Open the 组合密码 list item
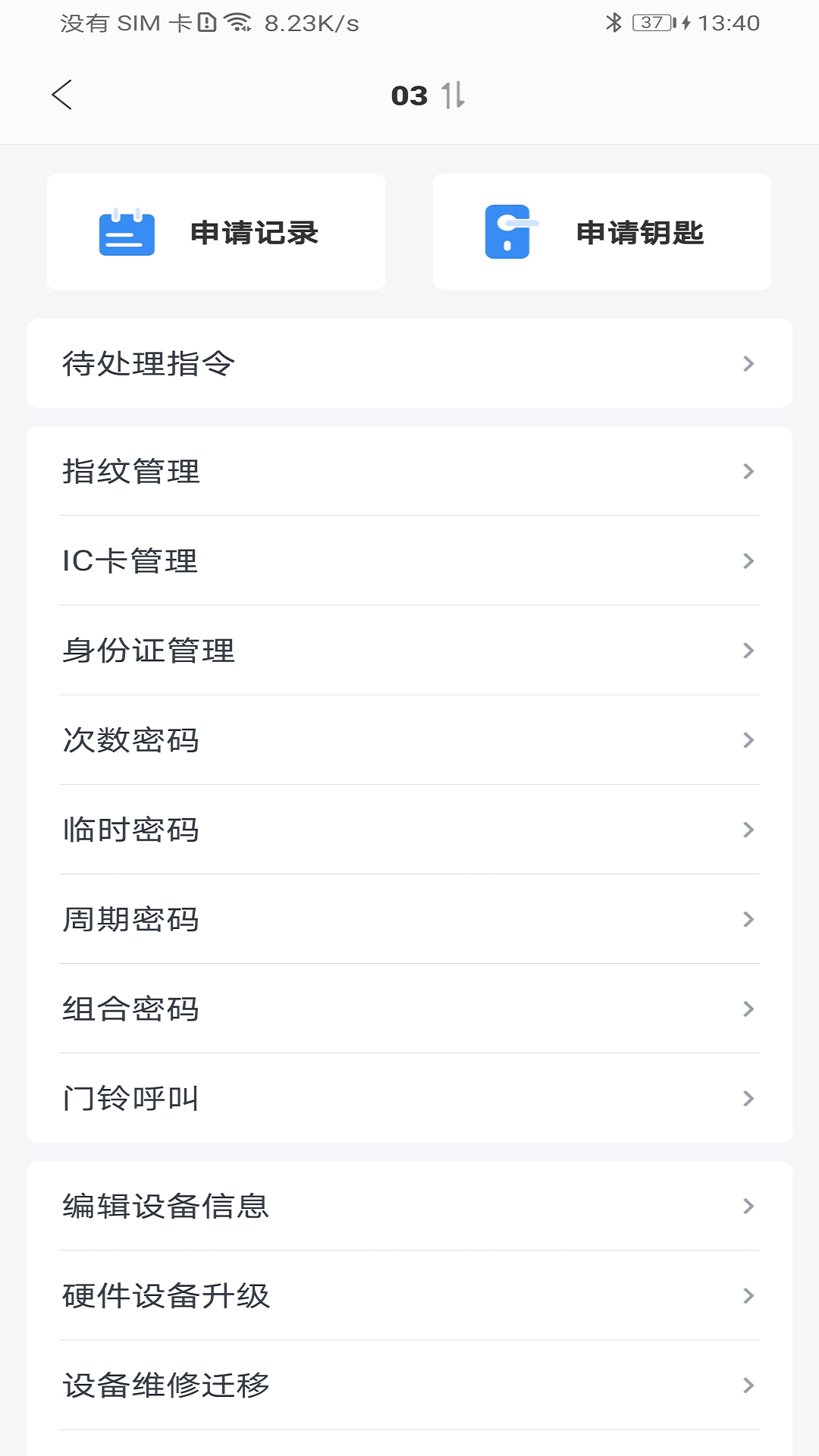This screenshot has height=1456, width=819. [409, 1009]
